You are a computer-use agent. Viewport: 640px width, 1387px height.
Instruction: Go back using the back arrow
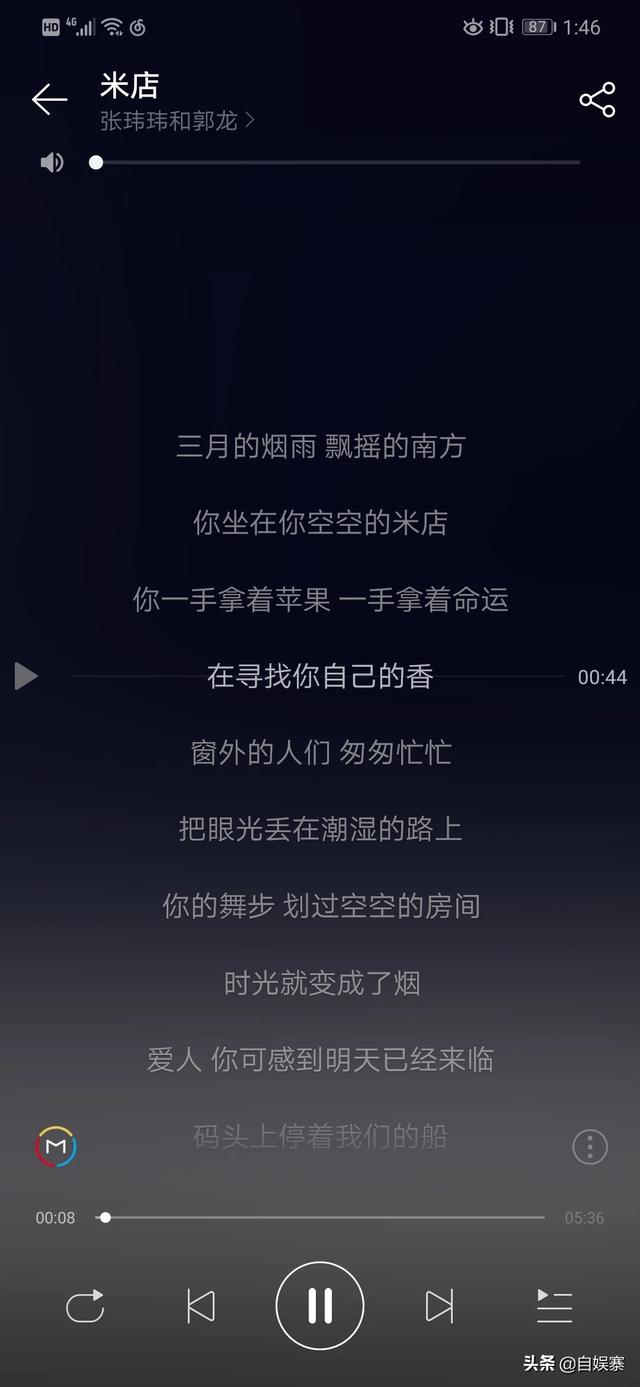pyautogui.click(x=49, y=99)
